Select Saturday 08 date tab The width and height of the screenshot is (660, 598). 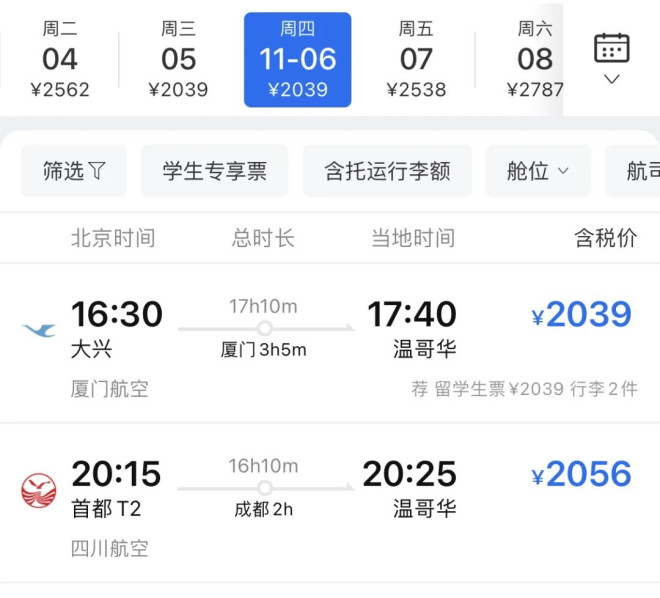click(x=534, y=60)
